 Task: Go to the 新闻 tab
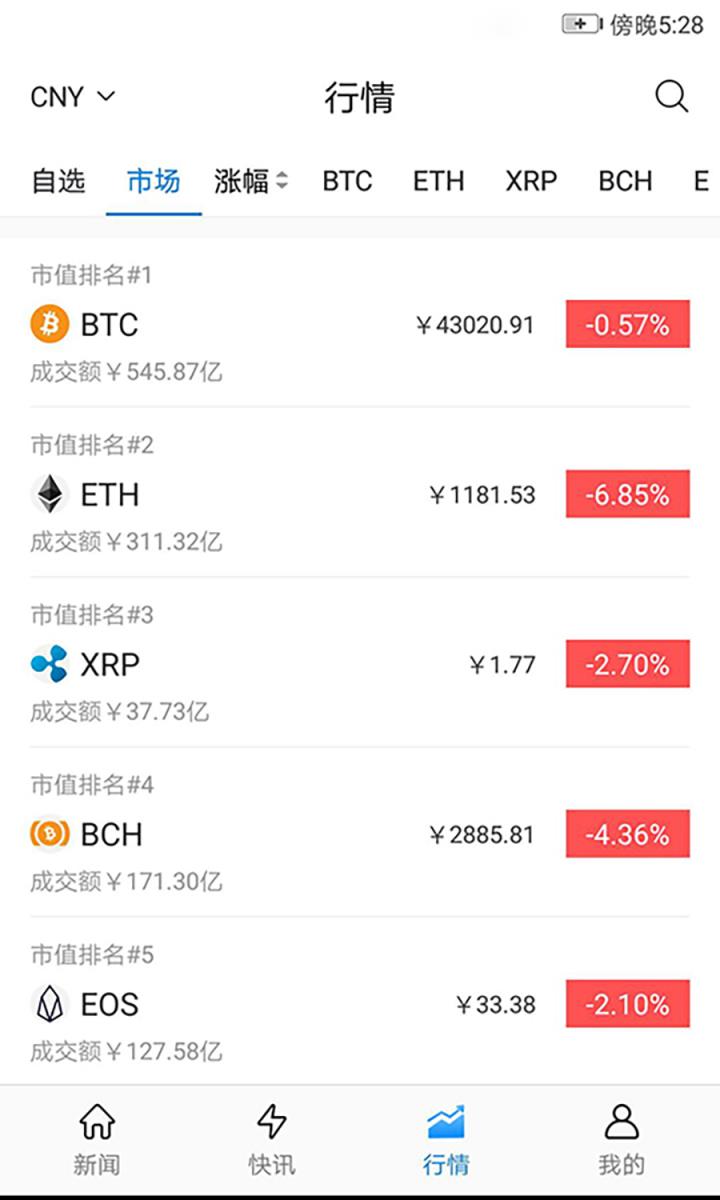pyautogui.click(x=96, y=1140)
